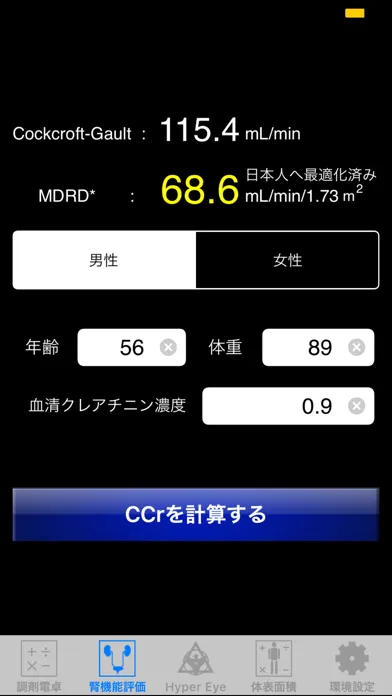Switch gender to 女性
Viewport: 392px width, 696px height.
tap(288, 260)
